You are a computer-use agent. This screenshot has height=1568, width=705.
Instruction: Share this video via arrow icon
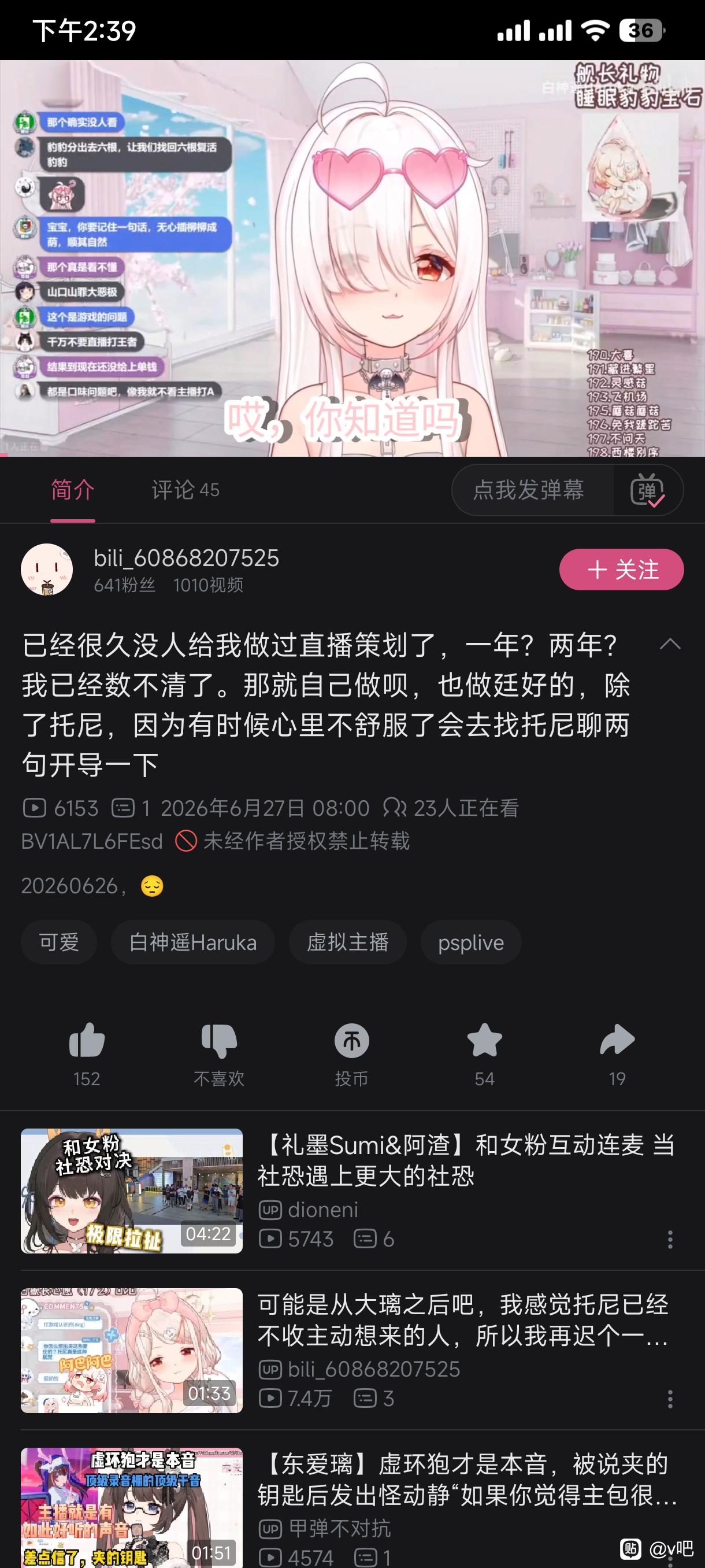click(x=617, y=1040)
